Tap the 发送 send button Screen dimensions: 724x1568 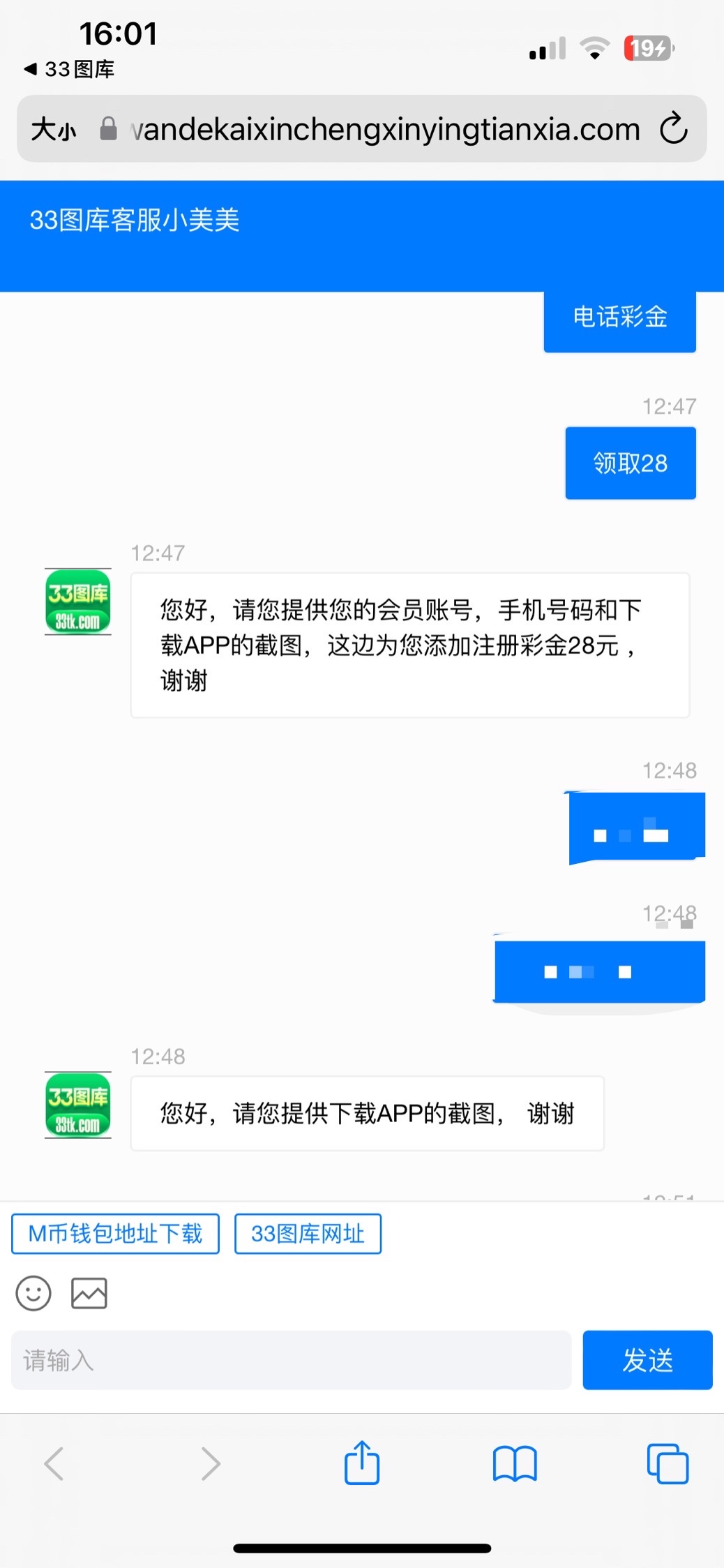coord(647,1359)
